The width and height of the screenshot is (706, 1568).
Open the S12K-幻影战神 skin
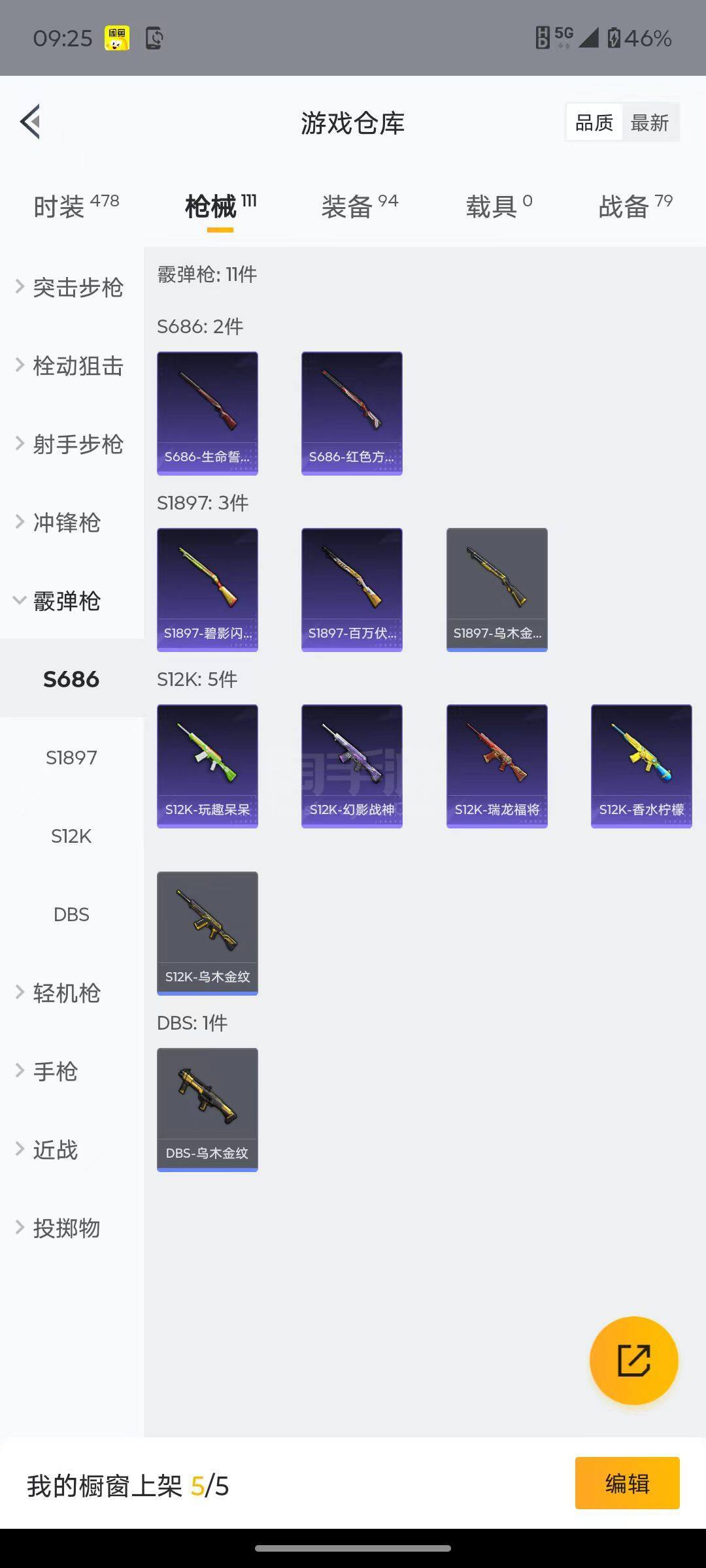(x=352, y=766)
